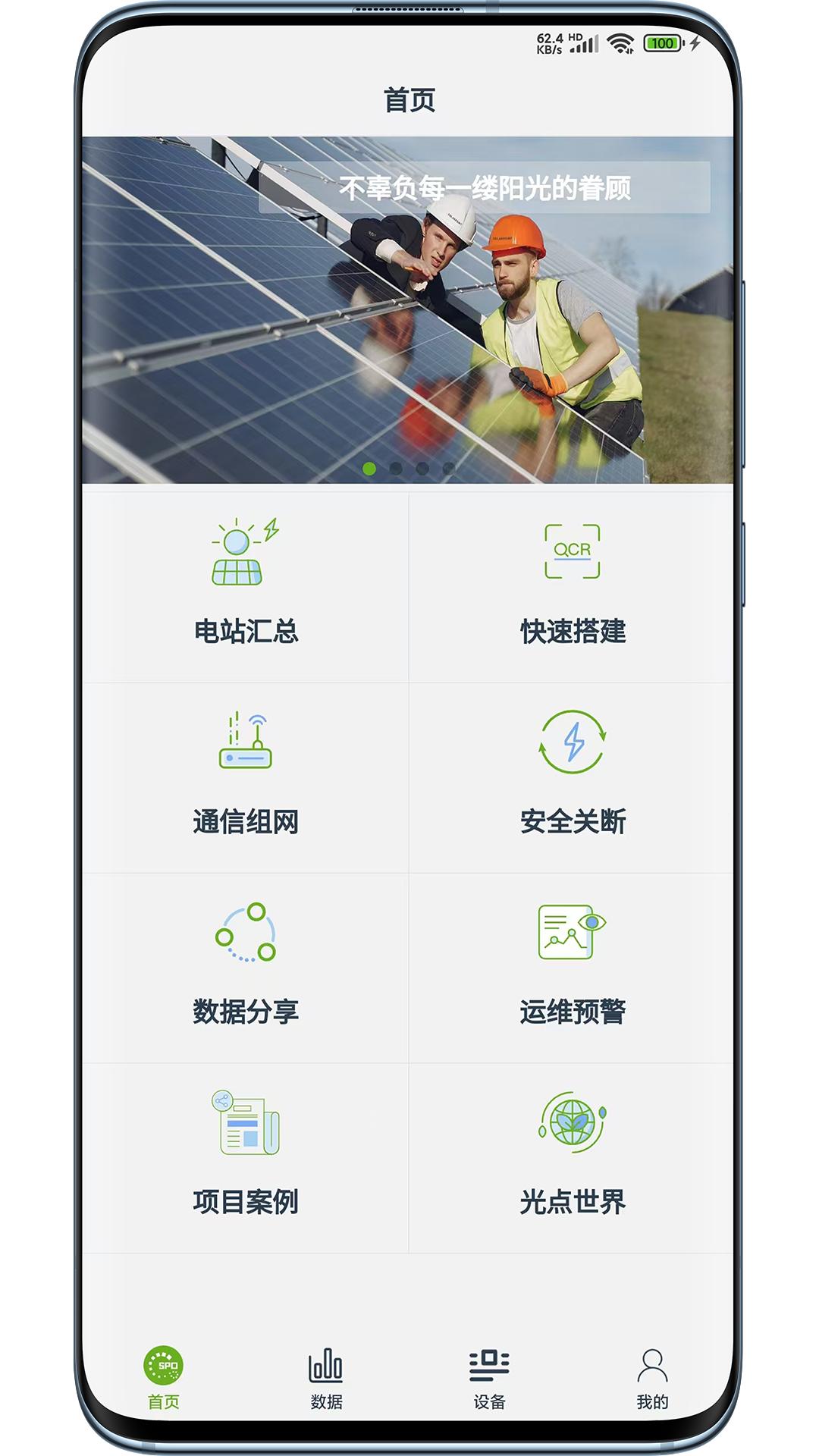Viewport: 819px width, 1456px height.
Task: Open 运维预警 maintenance alerts
Action: tap(572, 968)
